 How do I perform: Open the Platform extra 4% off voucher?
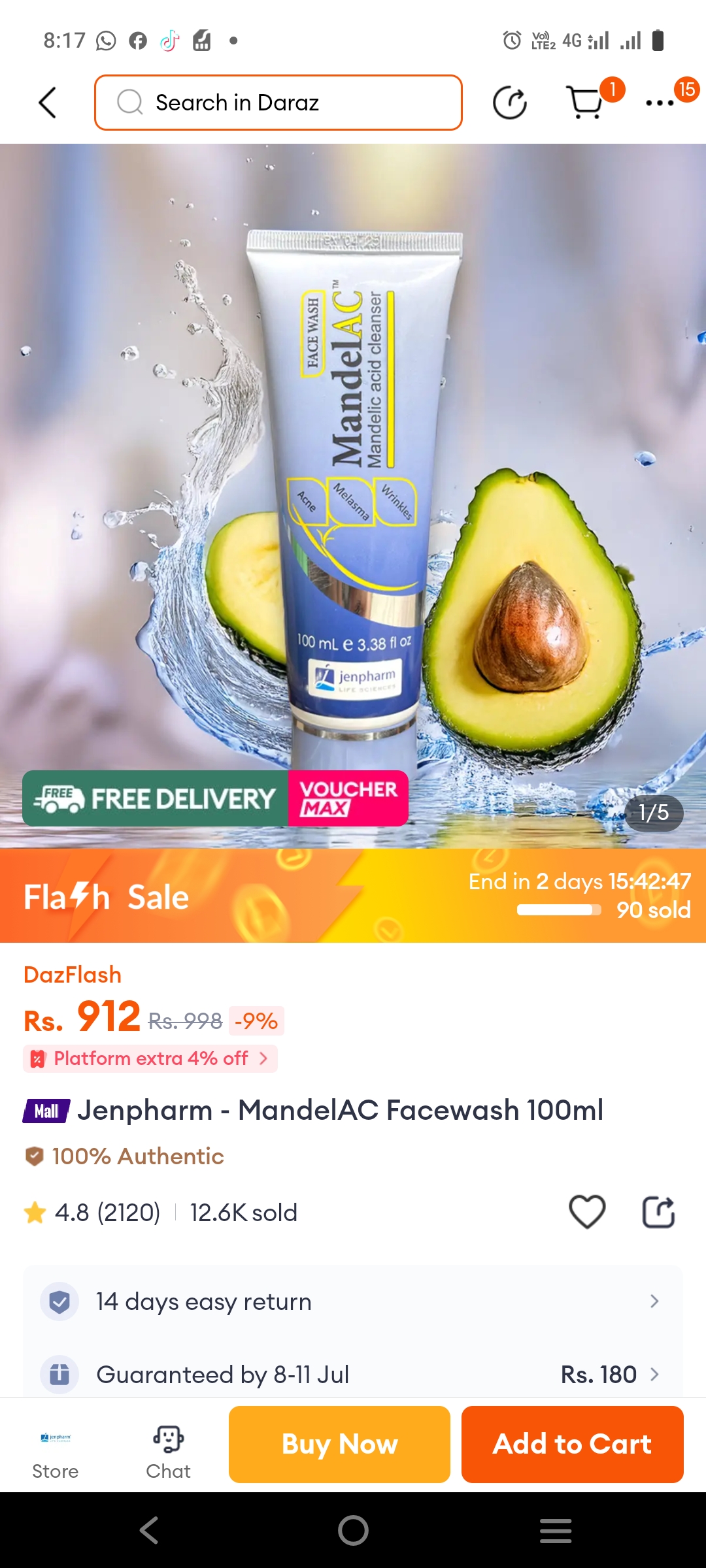click(x=150, y=1058)
